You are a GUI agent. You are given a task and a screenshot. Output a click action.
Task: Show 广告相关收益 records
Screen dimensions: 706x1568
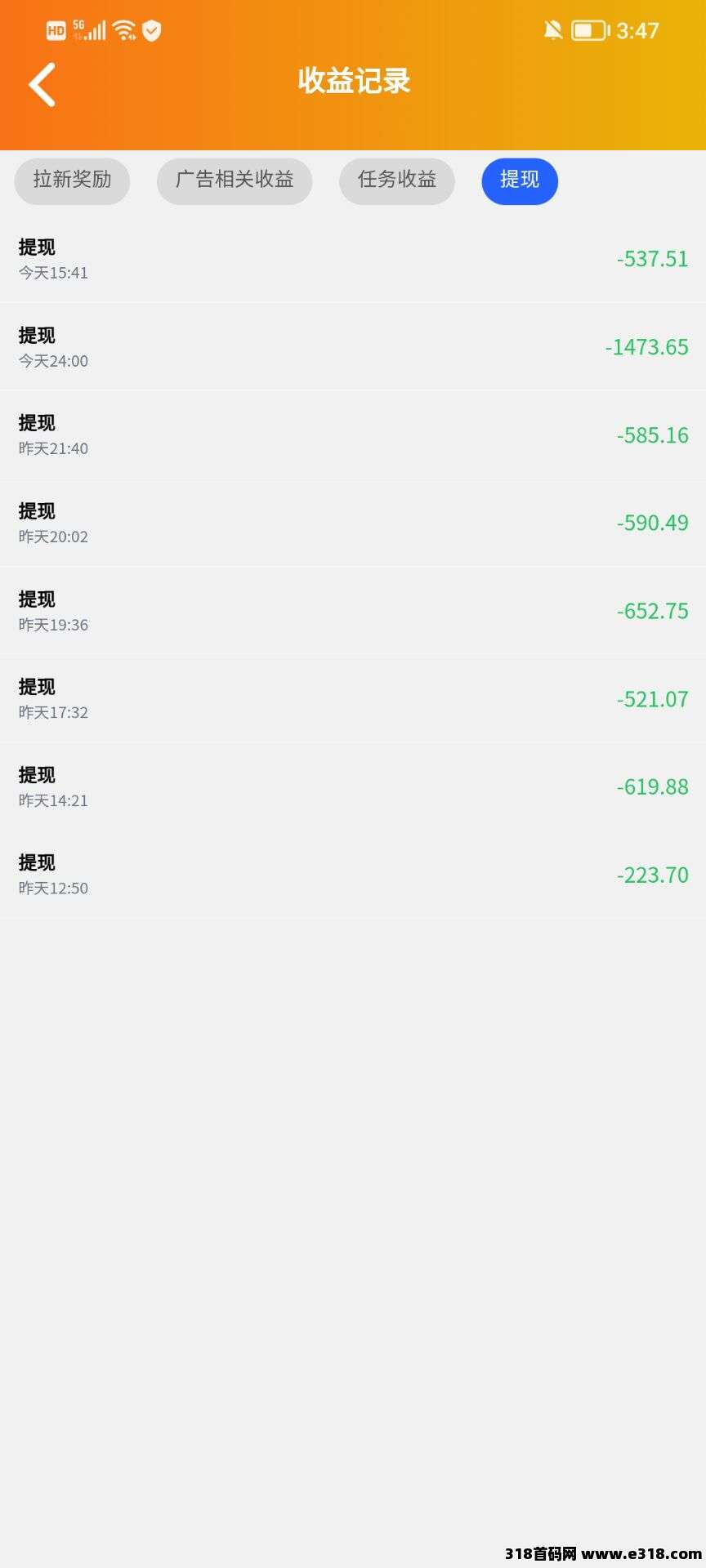click(235, 180)
